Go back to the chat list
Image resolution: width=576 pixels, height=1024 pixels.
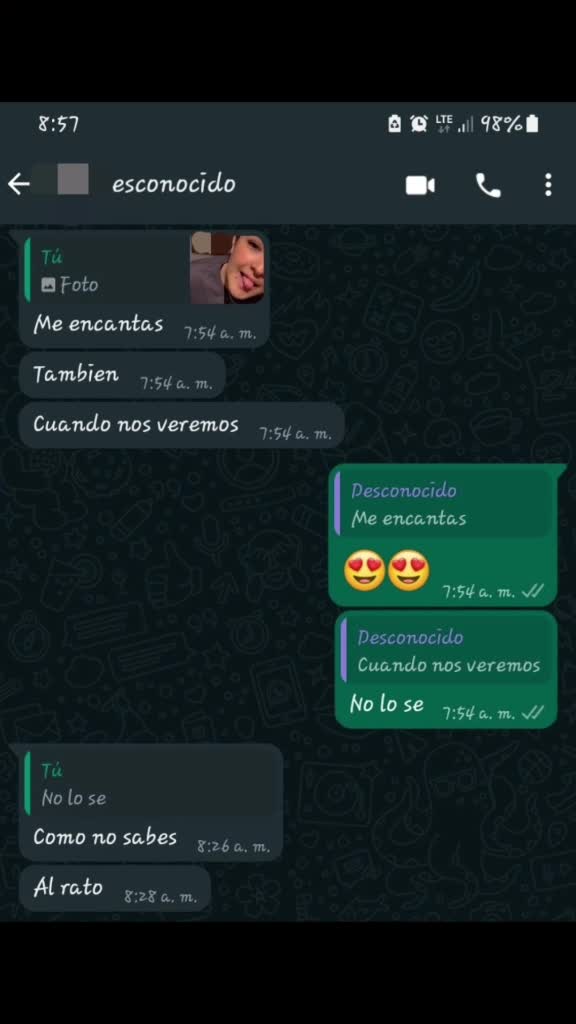pos(18,185)
